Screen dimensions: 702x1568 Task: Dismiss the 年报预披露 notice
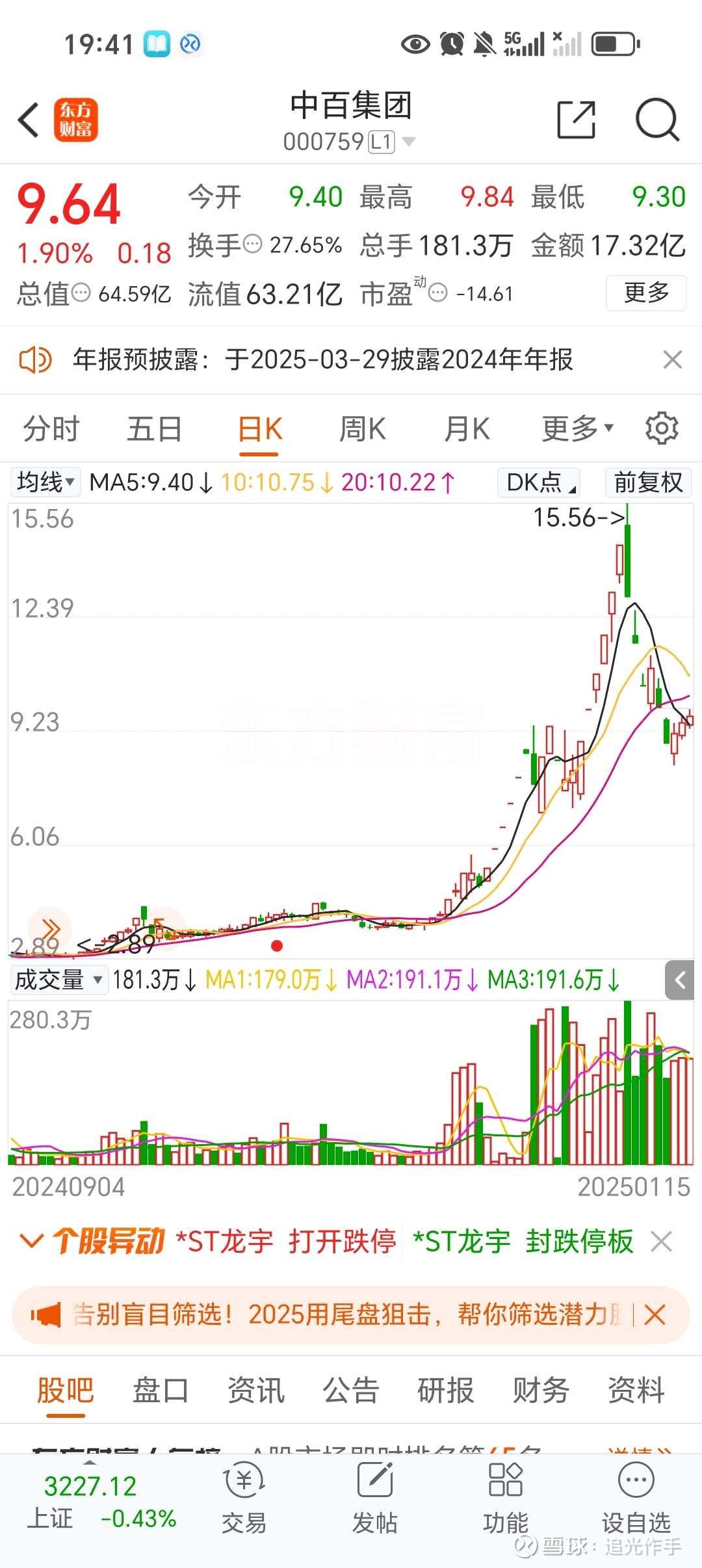pyautogui.click(x=672, y=359)
